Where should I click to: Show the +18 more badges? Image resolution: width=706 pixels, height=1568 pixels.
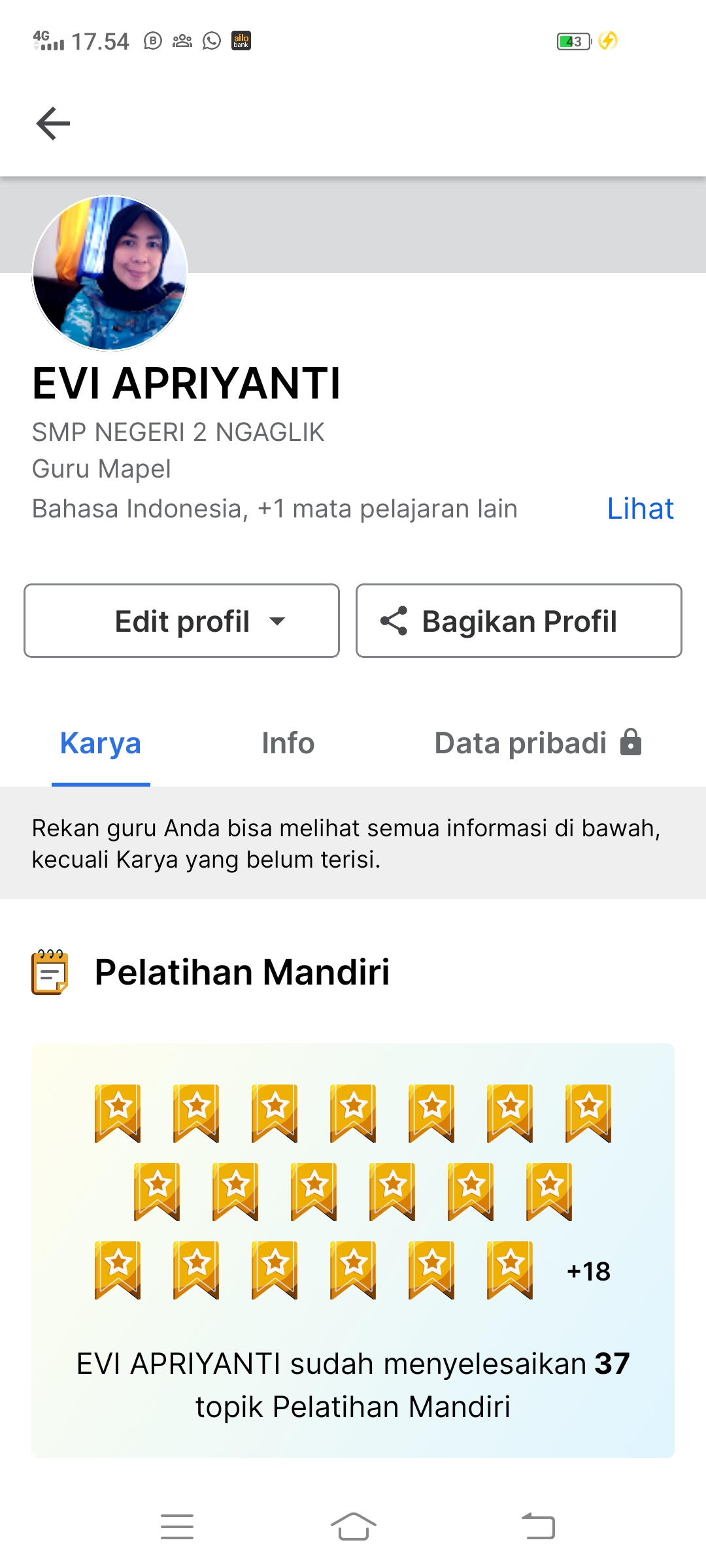[x=588, y=1271]
